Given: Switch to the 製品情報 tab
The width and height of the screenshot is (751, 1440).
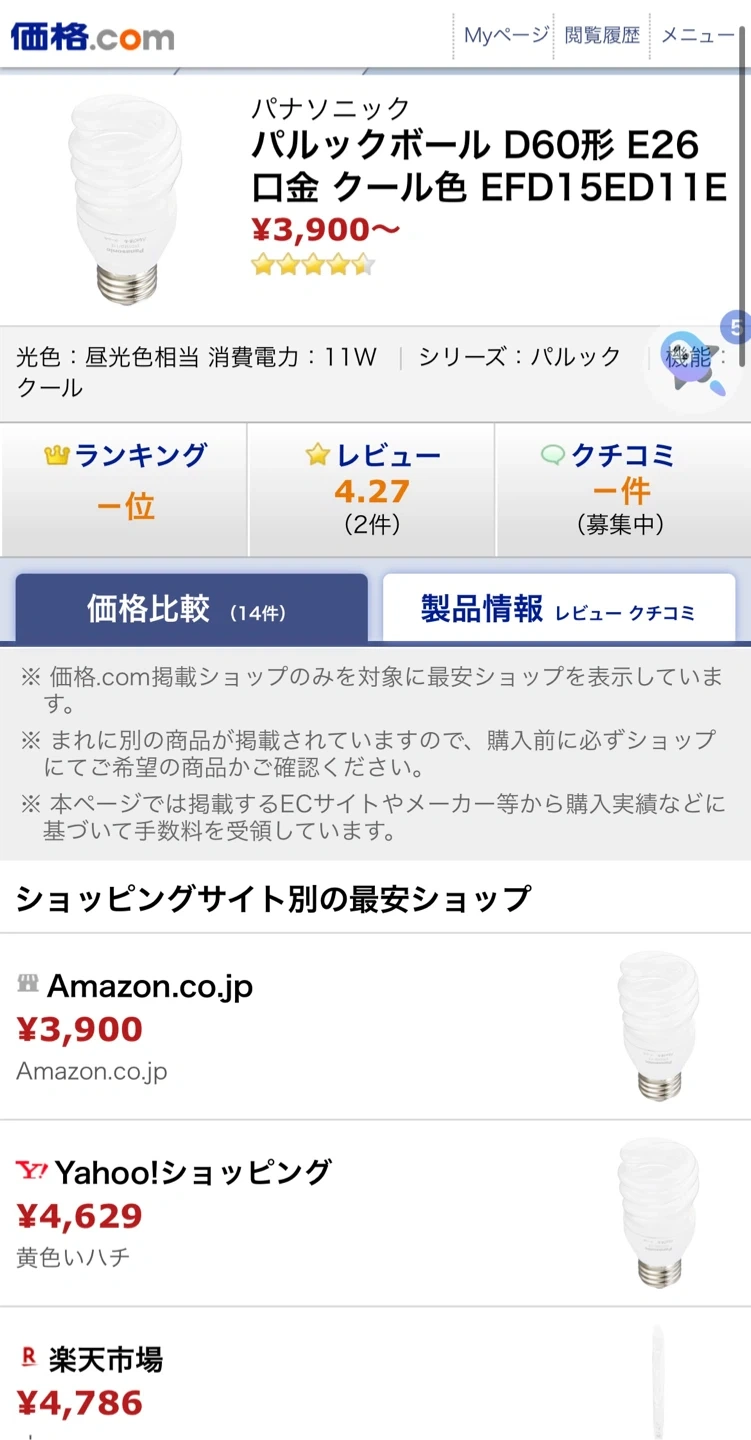Looking at the screenshot, I should [558, 608].
